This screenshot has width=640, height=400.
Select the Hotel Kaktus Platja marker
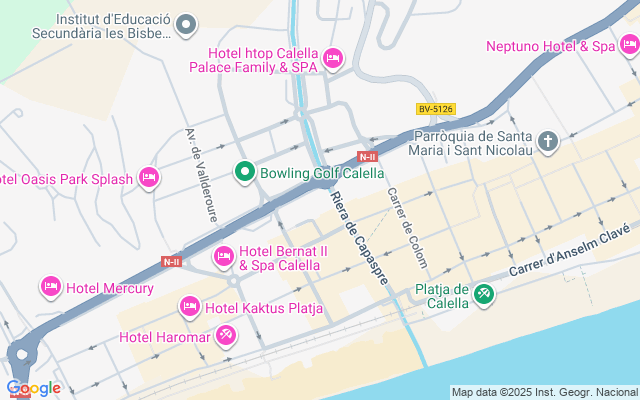[x=190, y=307]
